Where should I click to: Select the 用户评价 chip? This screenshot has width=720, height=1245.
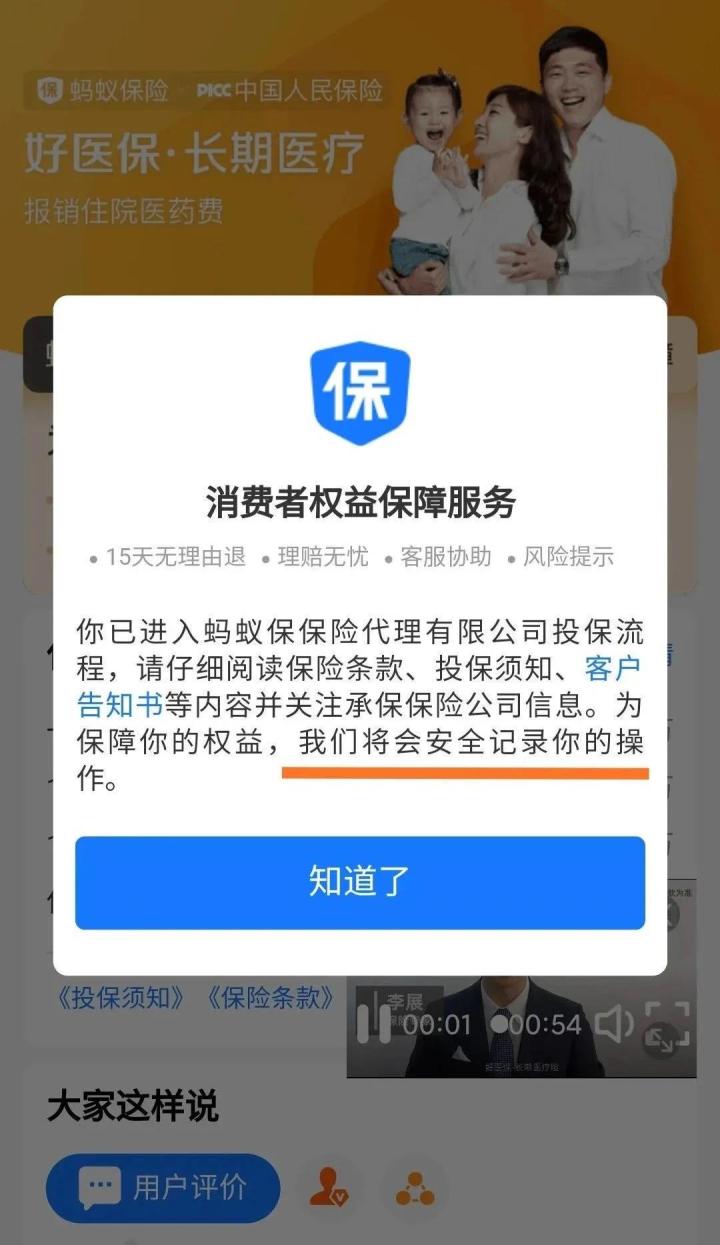[x=163, y=1188]
